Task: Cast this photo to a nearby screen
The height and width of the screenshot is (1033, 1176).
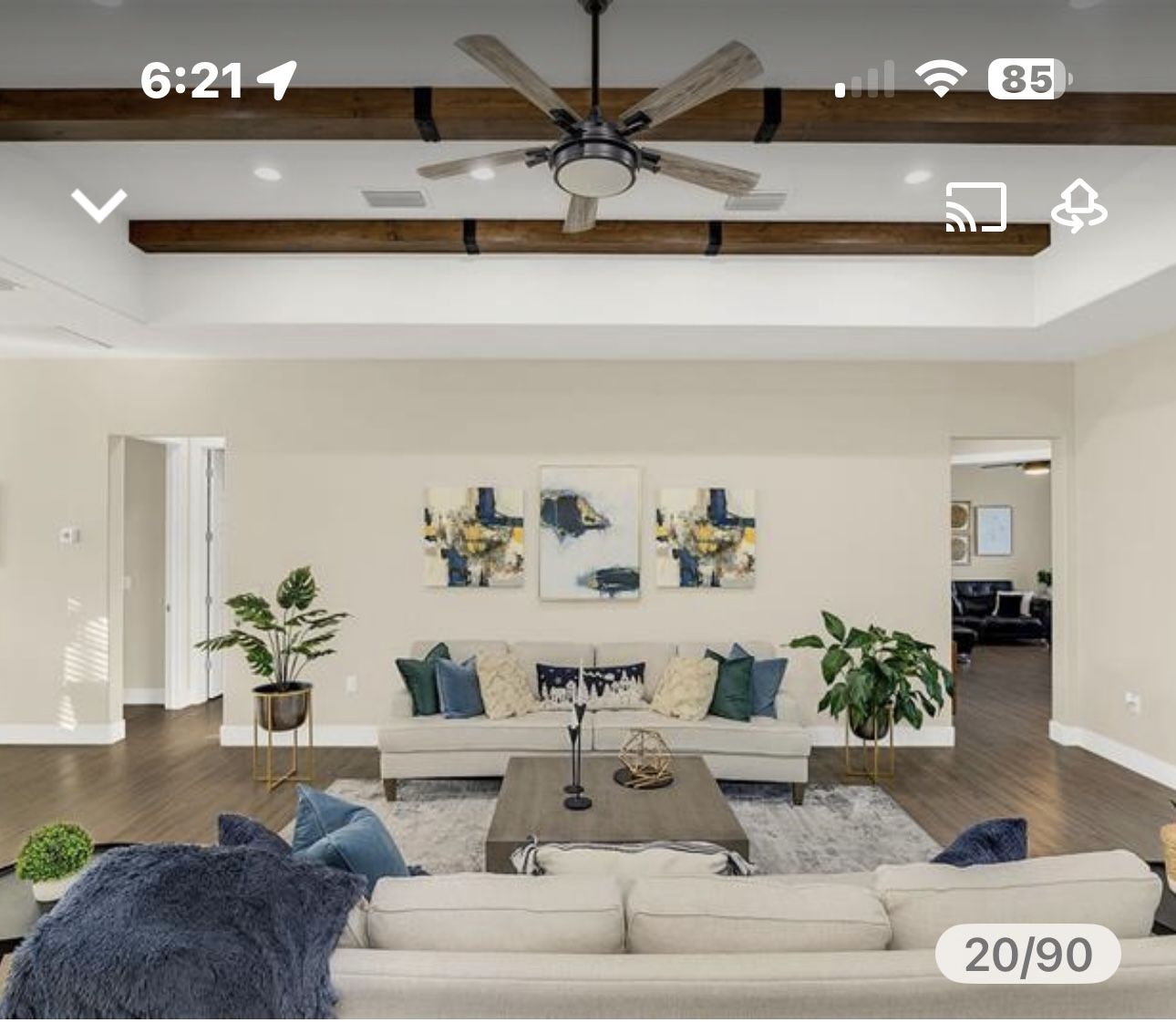Action: click(976, 207)
